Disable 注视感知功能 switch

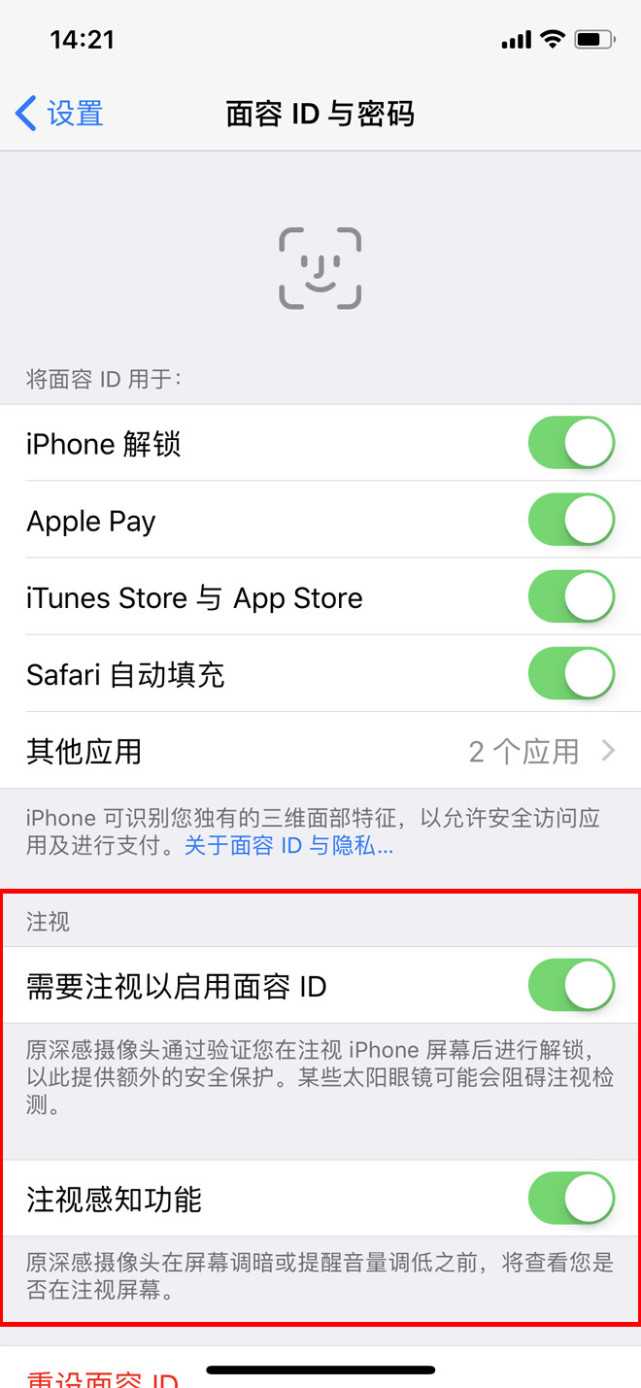pos(572,1198)
